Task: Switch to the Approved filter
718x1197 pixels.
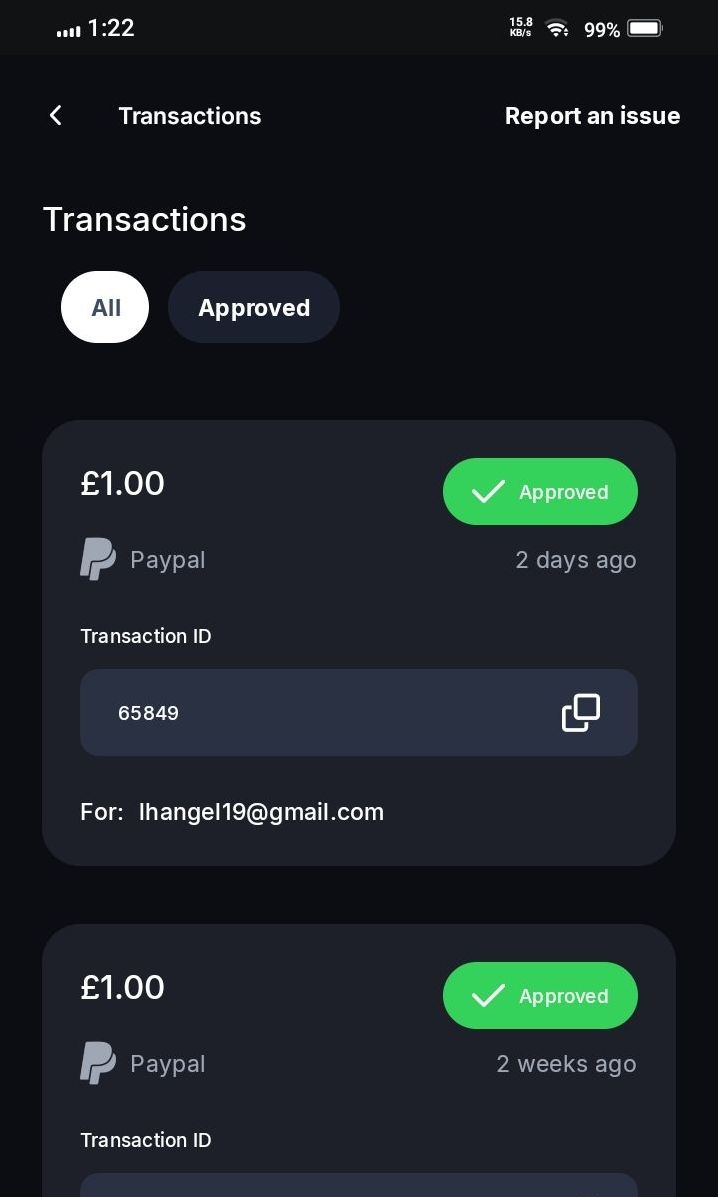Action: click(254, 308)
